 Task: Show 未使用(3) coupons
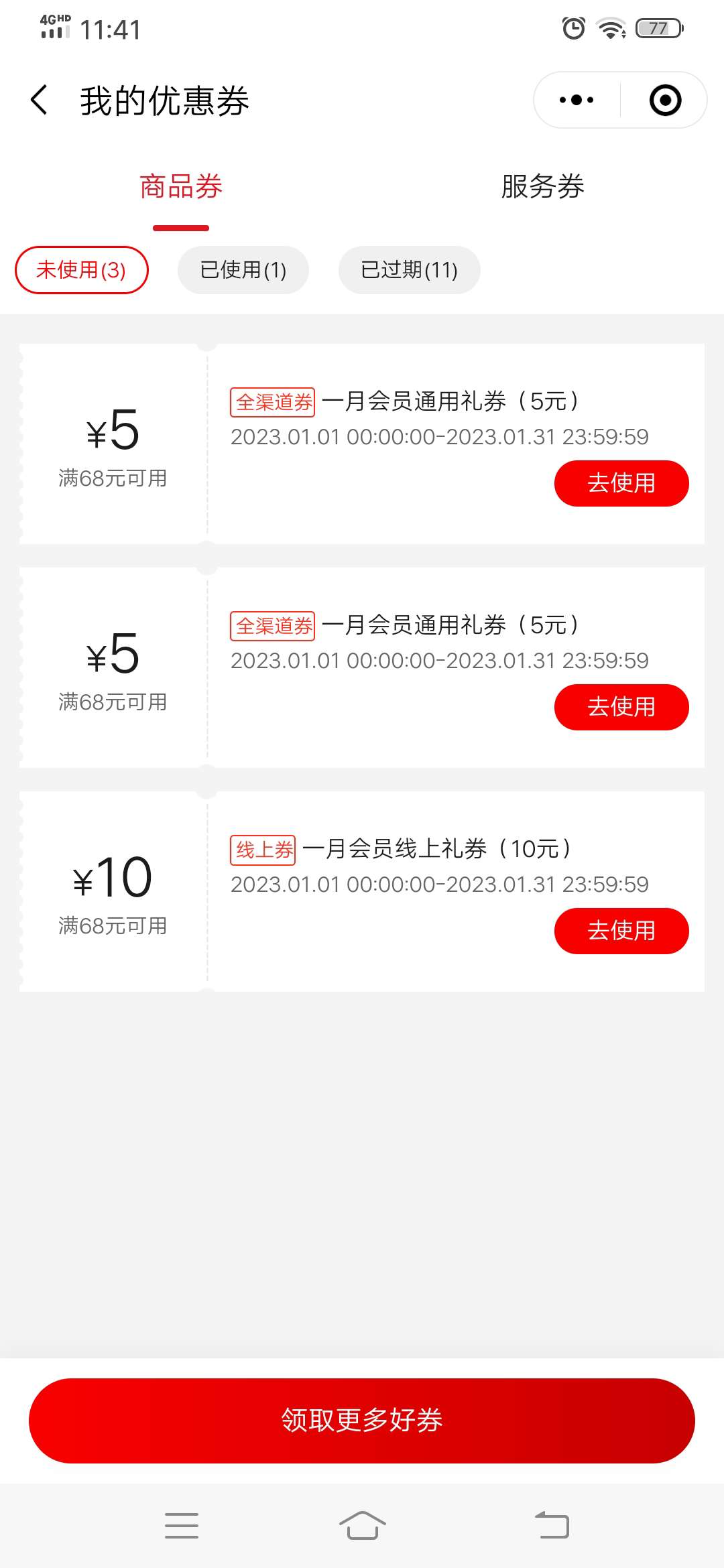point(82,270)
